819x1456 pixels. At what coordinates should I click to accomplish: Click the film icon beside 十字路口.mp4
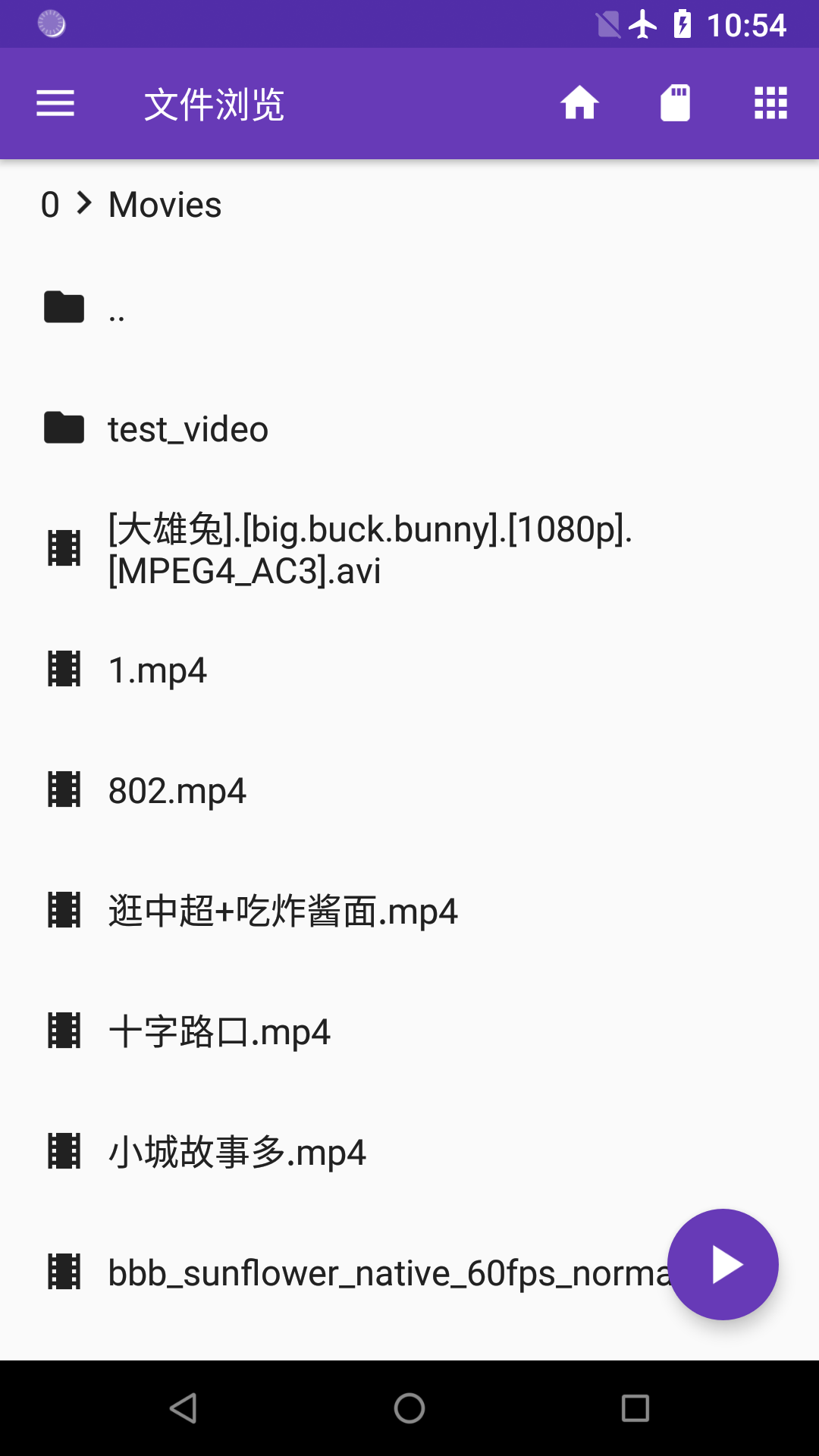point(65,1031)
